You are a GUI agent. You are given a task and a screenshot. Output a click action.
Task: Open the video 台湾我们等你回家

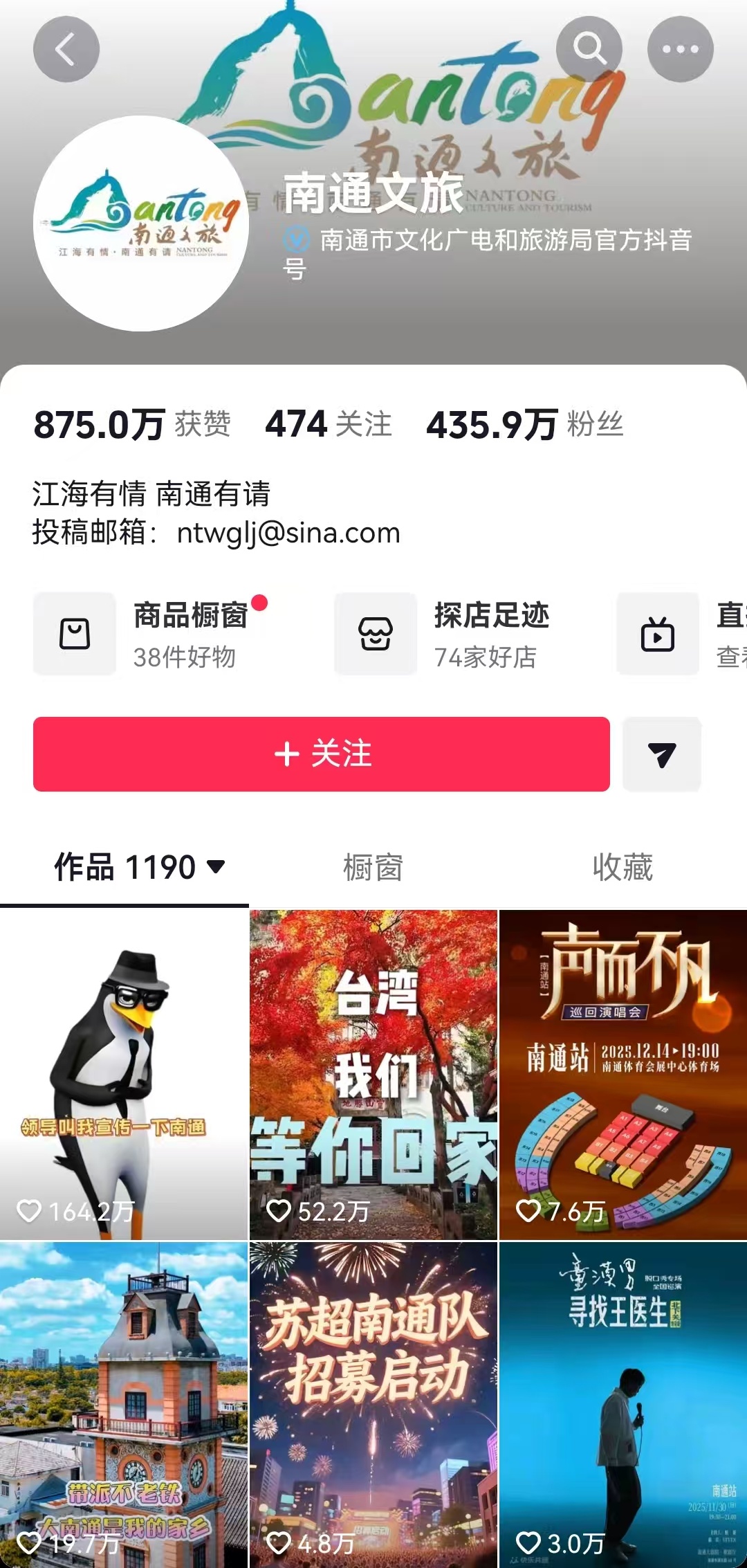pyautogui.click(x=373, y=1074)
